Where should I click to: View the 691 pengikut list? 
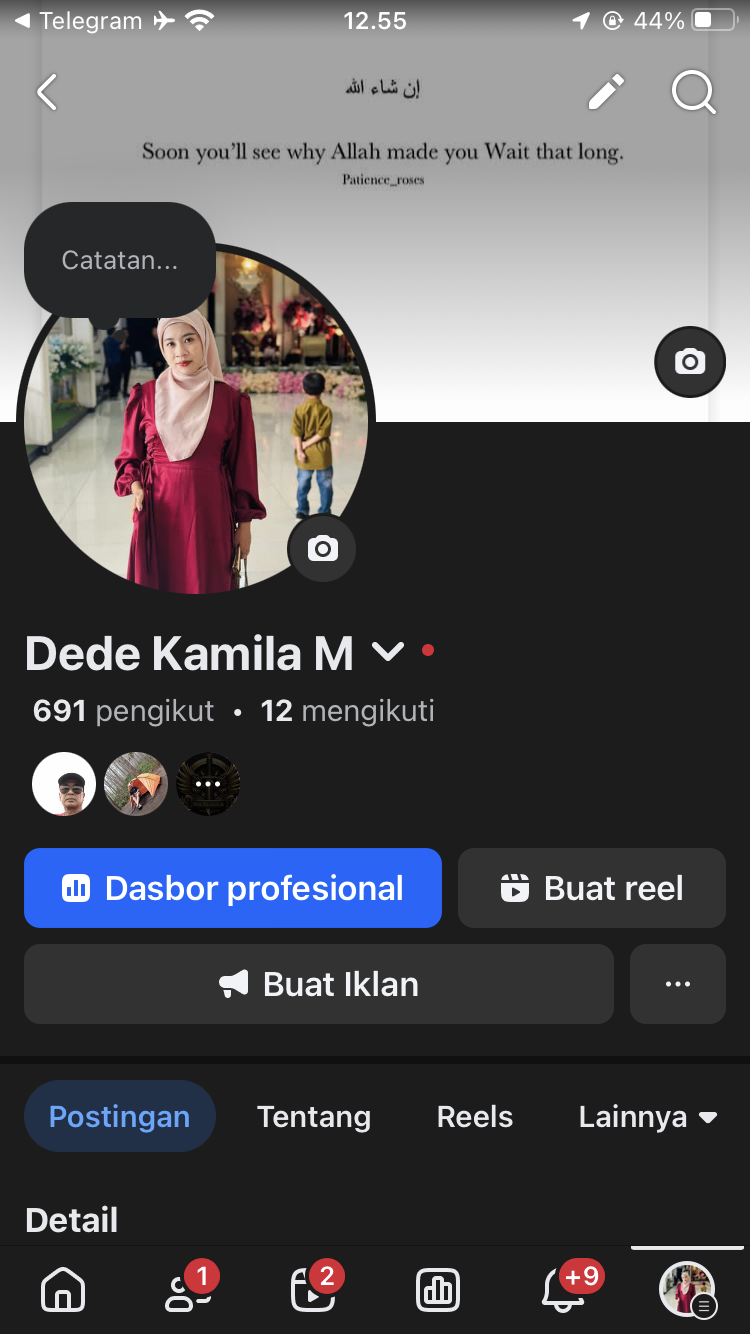(x=124, y=711)
